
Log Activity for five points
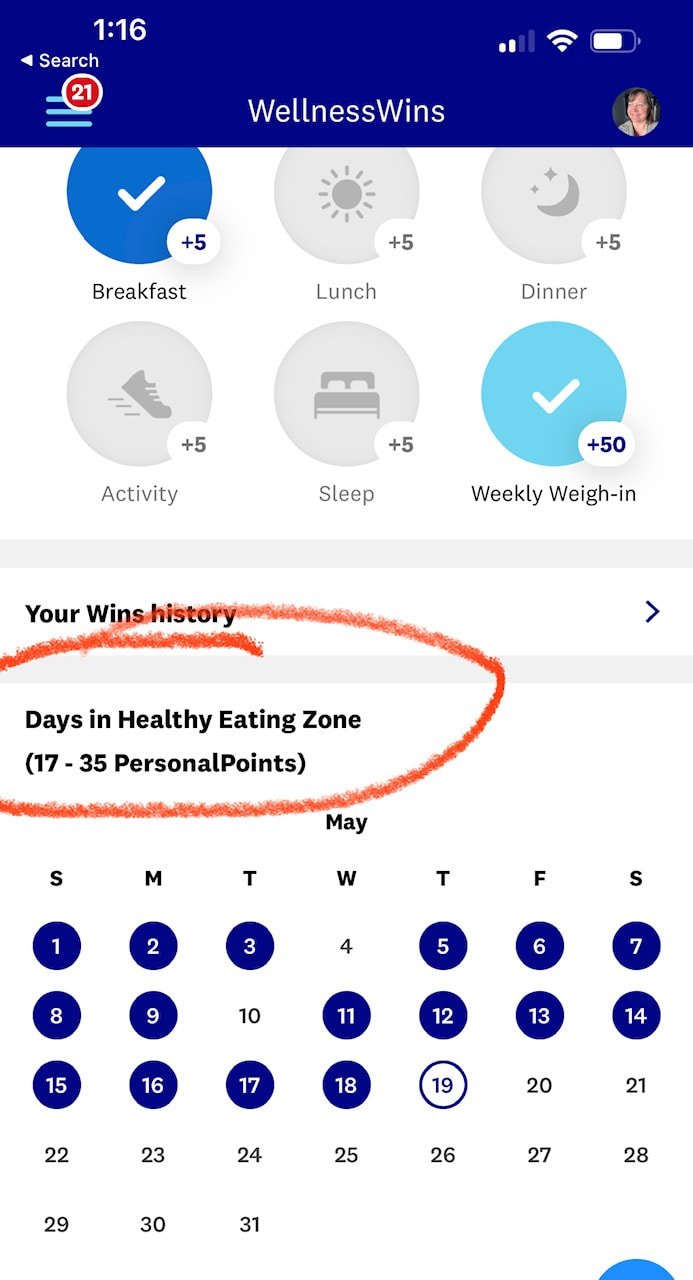click(x=139, y=393)
